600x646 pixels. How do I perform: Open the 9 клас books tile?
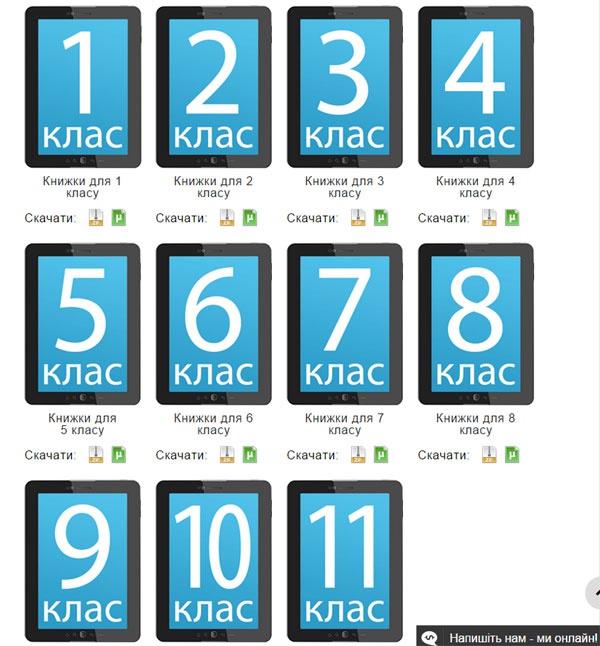point(83,560)
